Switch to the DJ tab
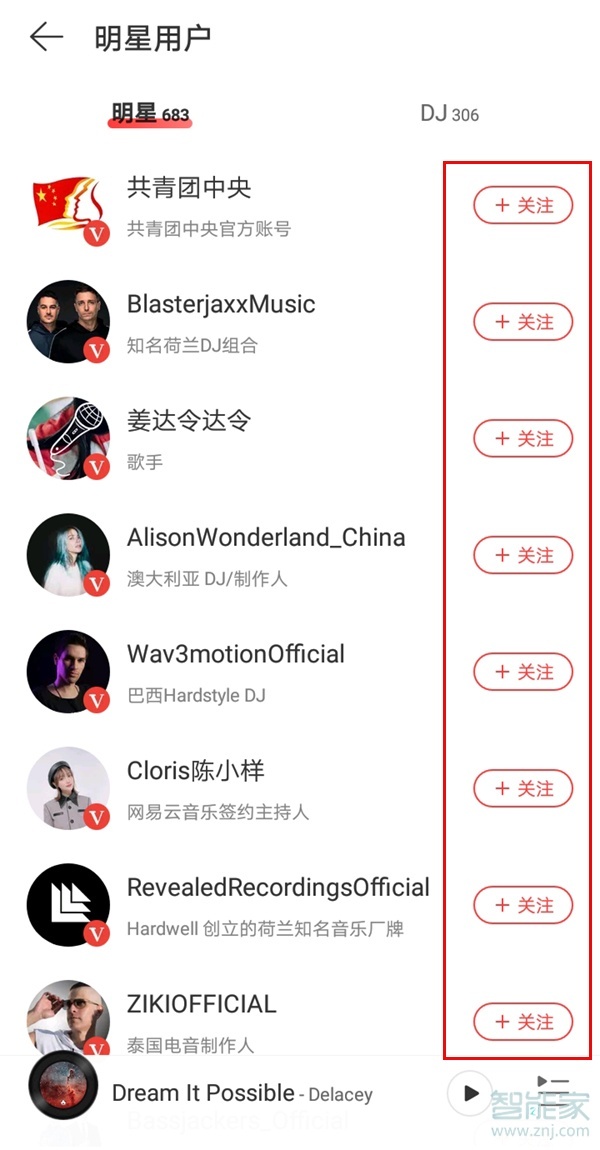 coord(449,113)
